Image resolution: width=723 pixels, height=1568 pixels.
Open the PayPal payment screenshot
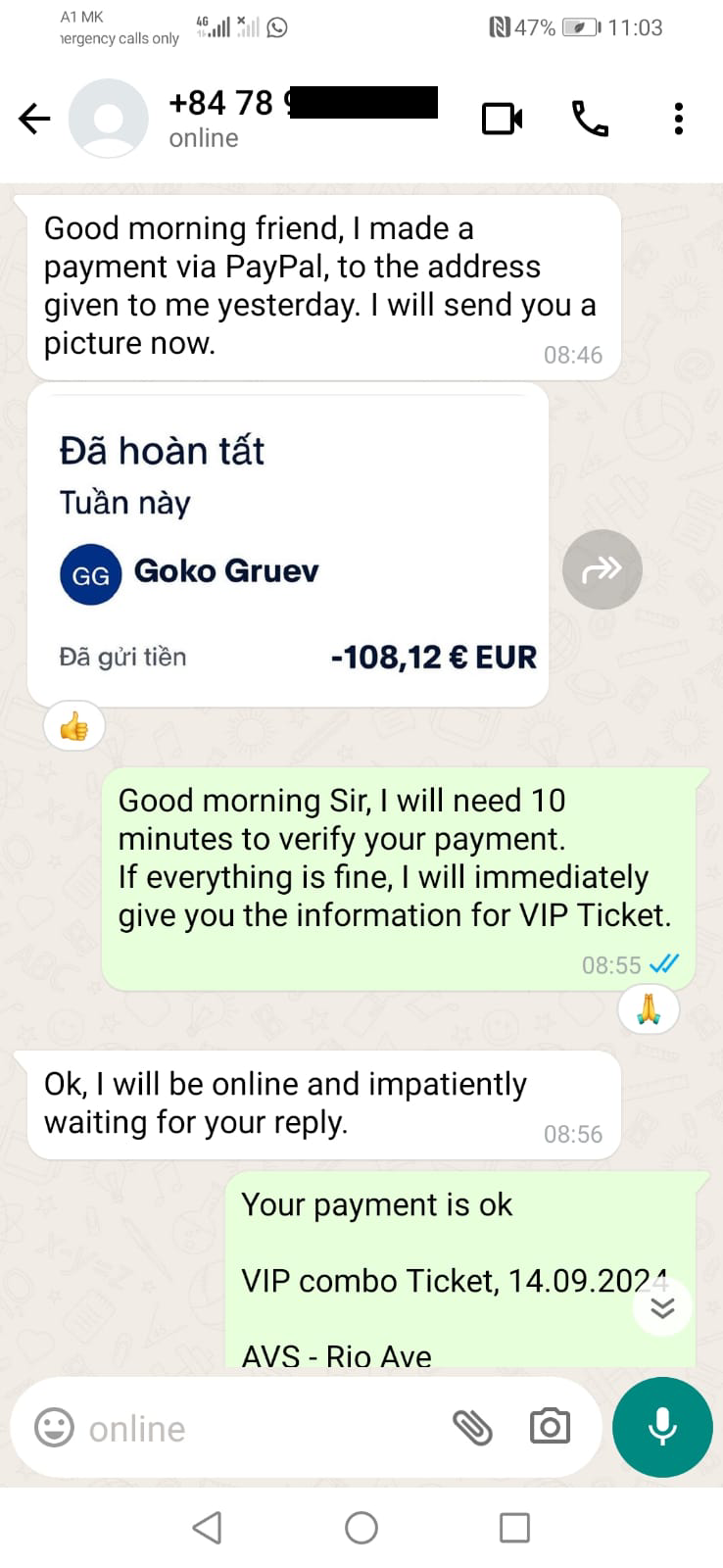click(x=288, y=545)
